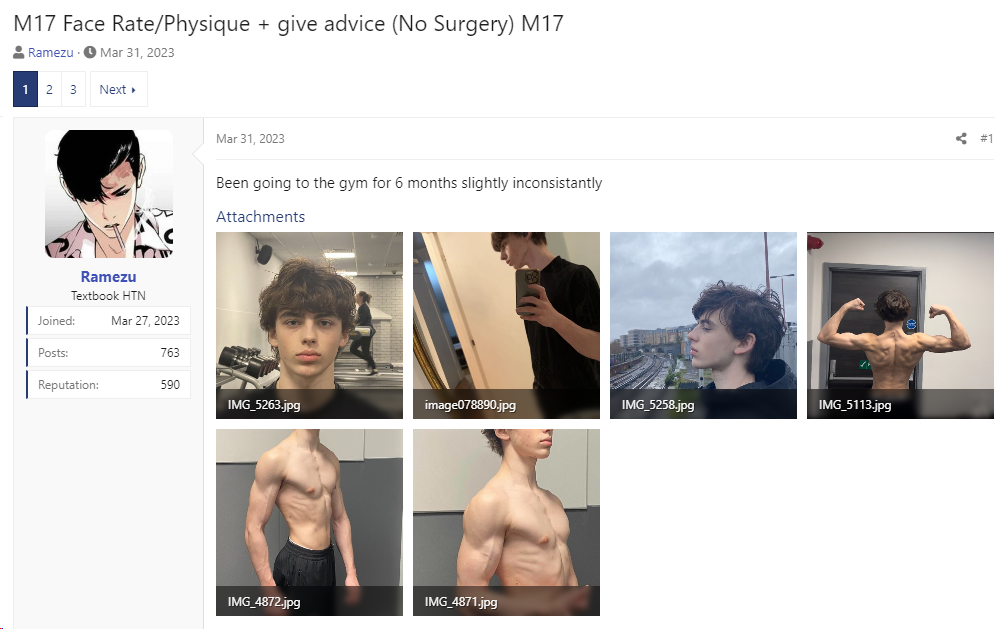Viewport: 995px width, 629px height.
Task: Jump to page 3 of the thread
Action: tap(73, 89)
